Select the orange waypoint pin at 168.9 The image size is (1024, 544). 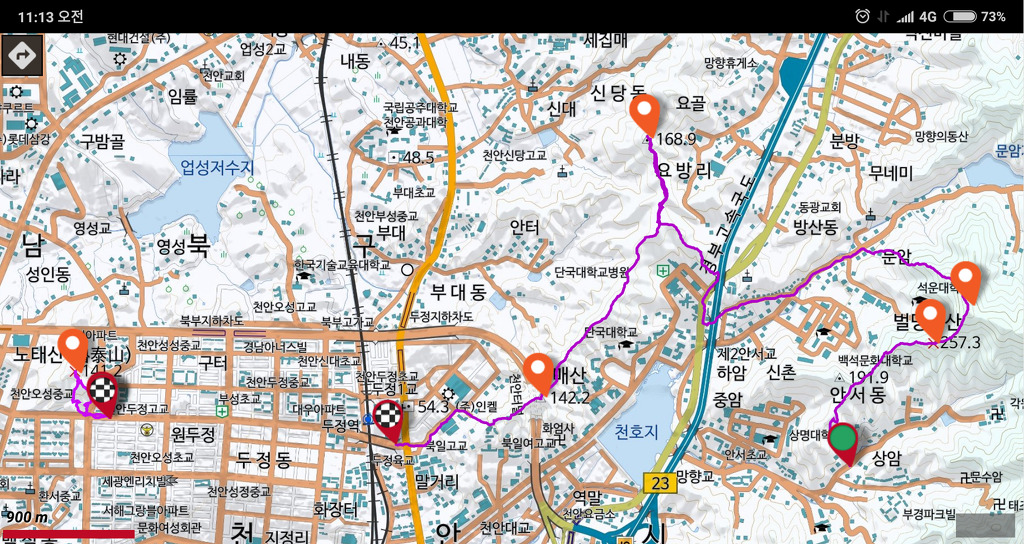tap(645, 113)
